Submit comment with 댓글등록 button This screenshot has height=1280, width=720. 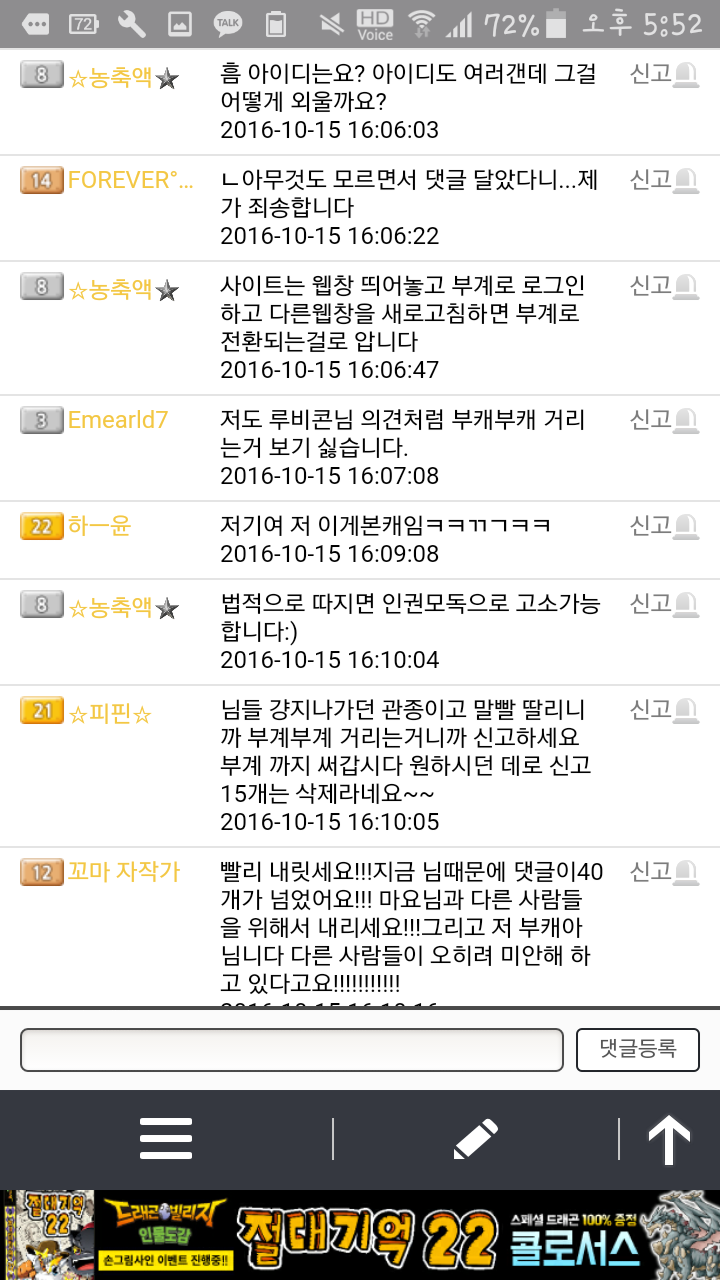(637, 1049)
